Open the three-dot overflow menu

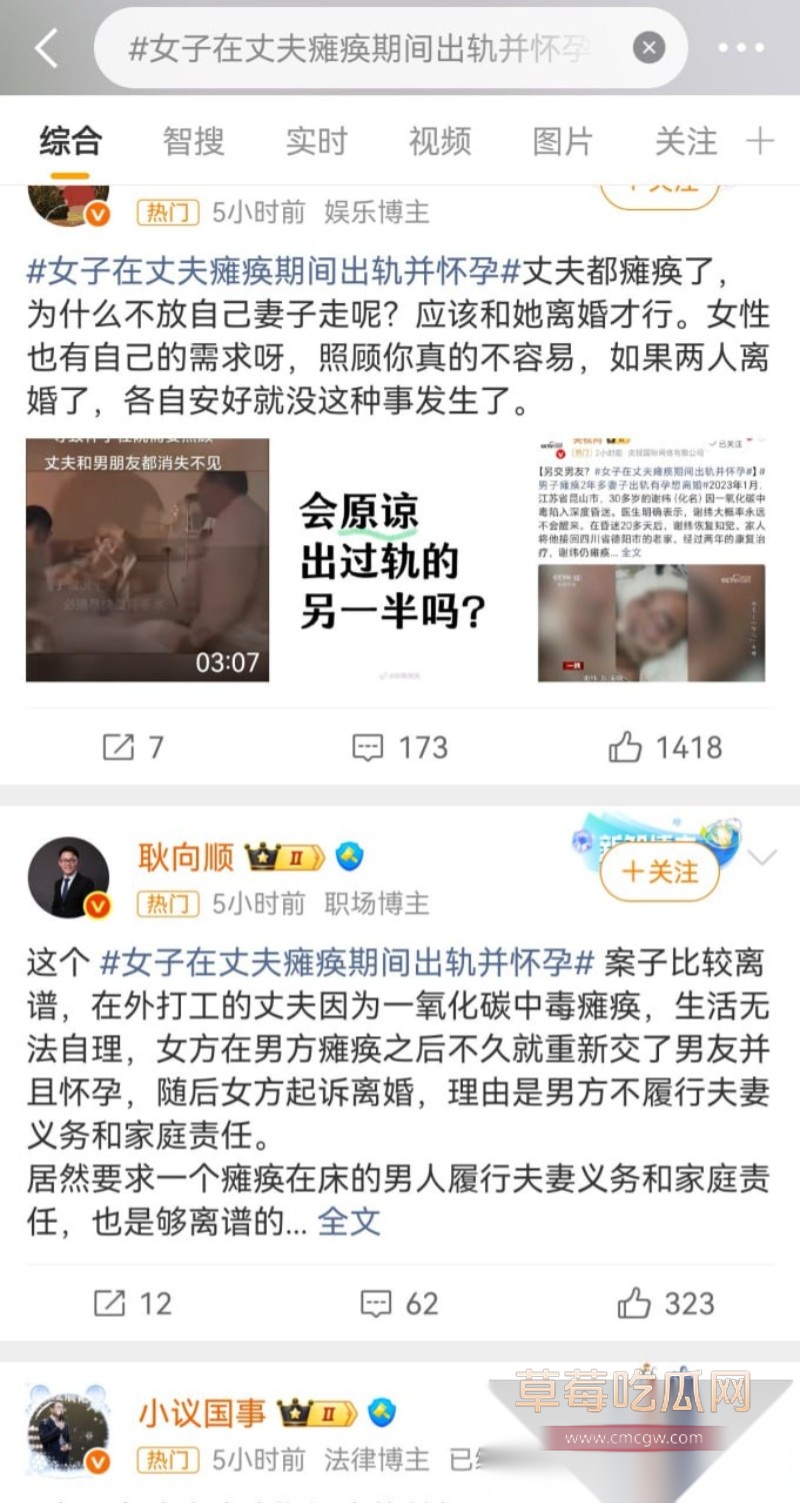tap(741, 48)
